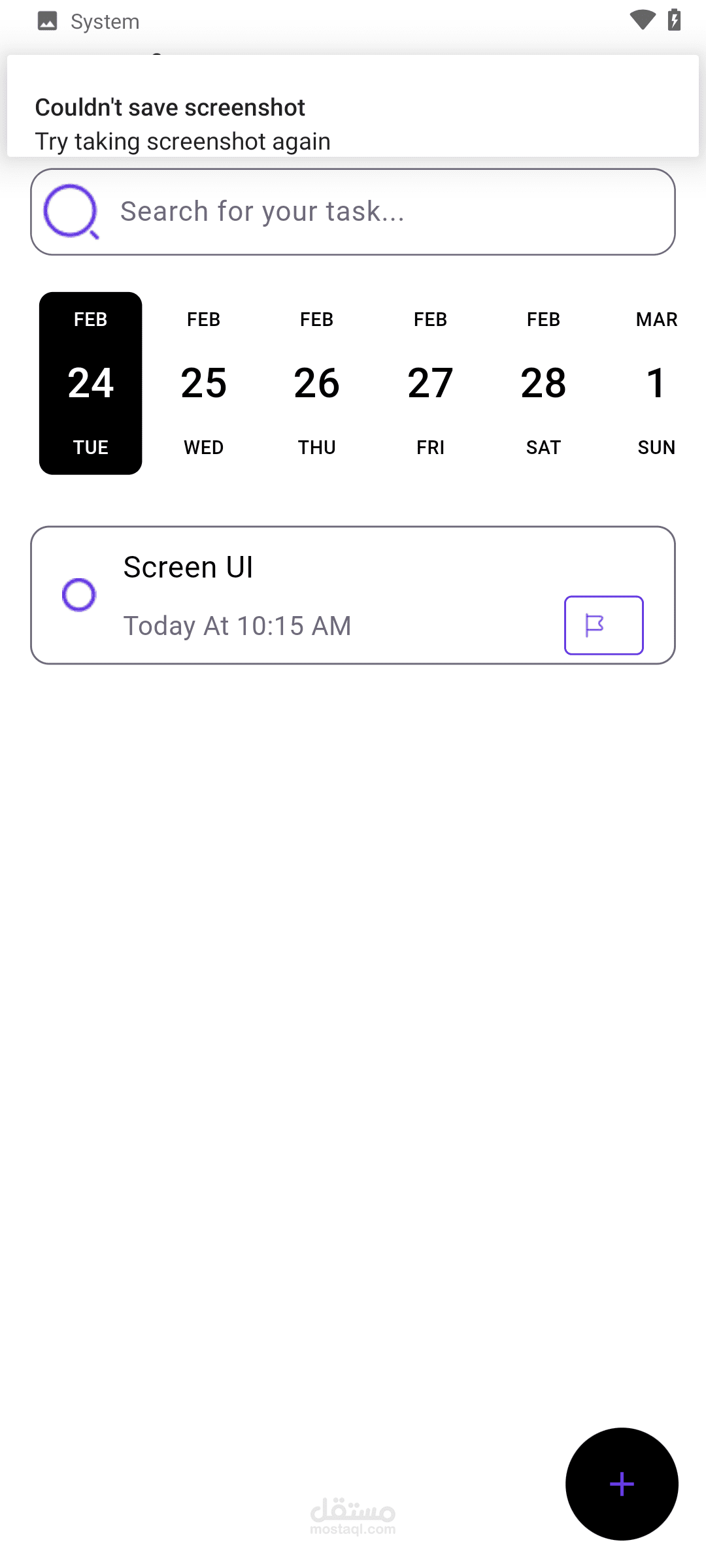The width and height of the screenshot is (706, 1568).
Task: Select Thursday Feb 26 in the date strip
Action: [x=316, y=383]
